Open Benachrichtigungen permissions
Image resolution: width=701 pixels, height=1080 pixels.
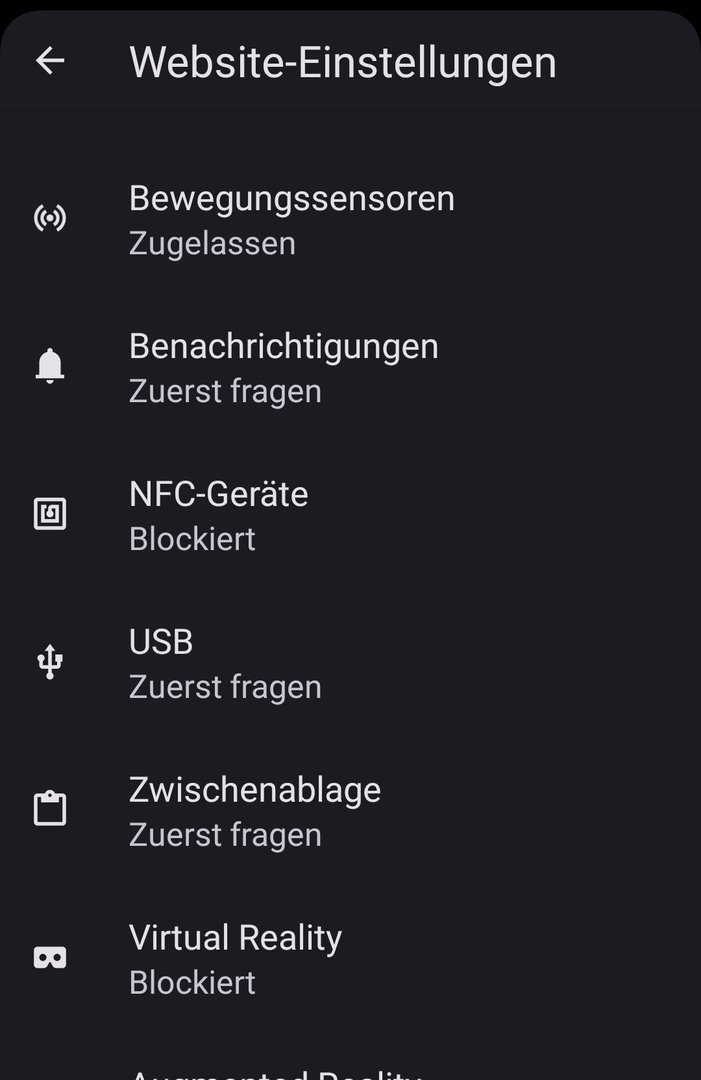284,368
